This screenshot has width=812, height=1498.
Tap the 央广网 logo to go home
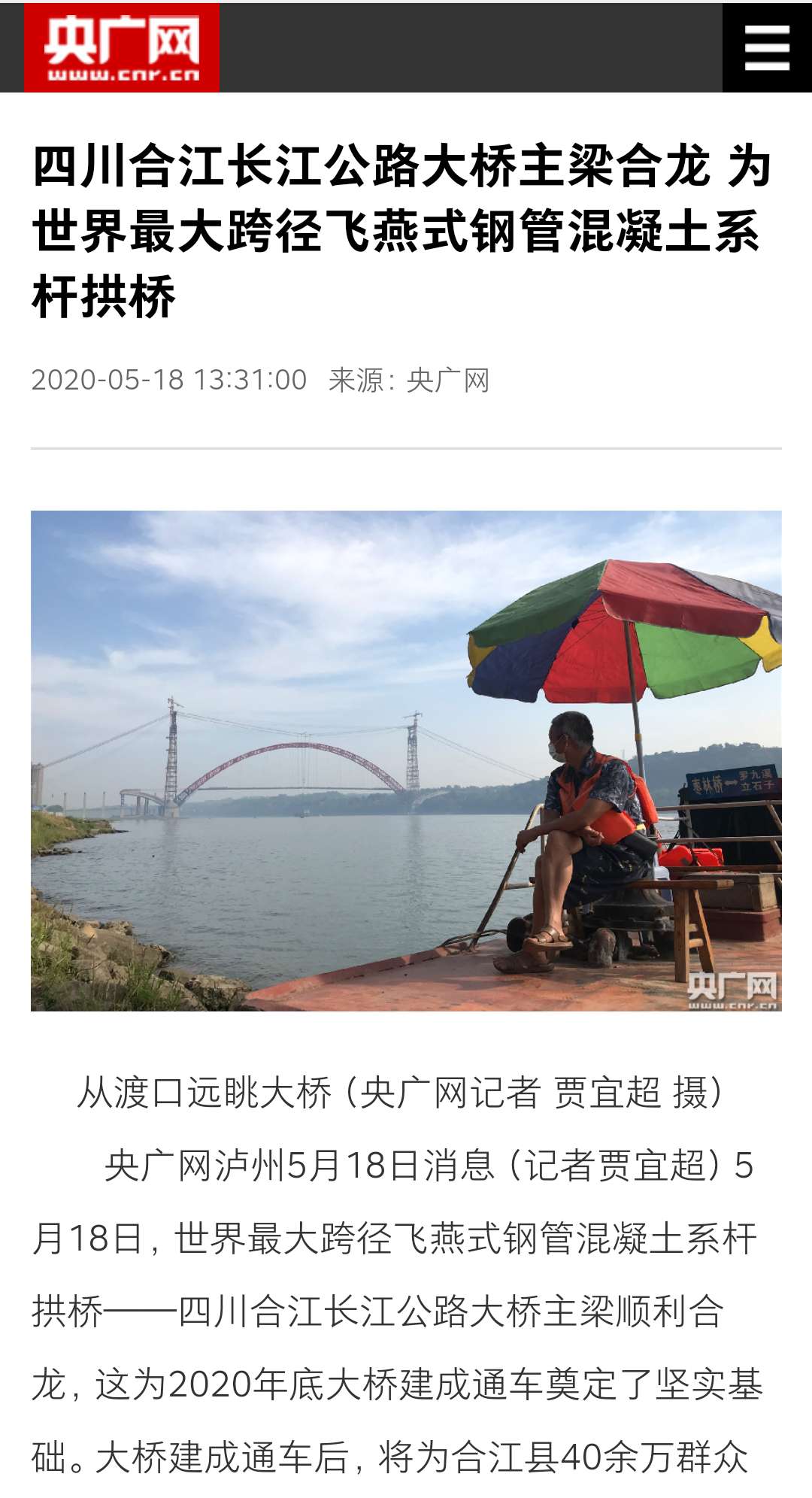[x=122, y=47]
